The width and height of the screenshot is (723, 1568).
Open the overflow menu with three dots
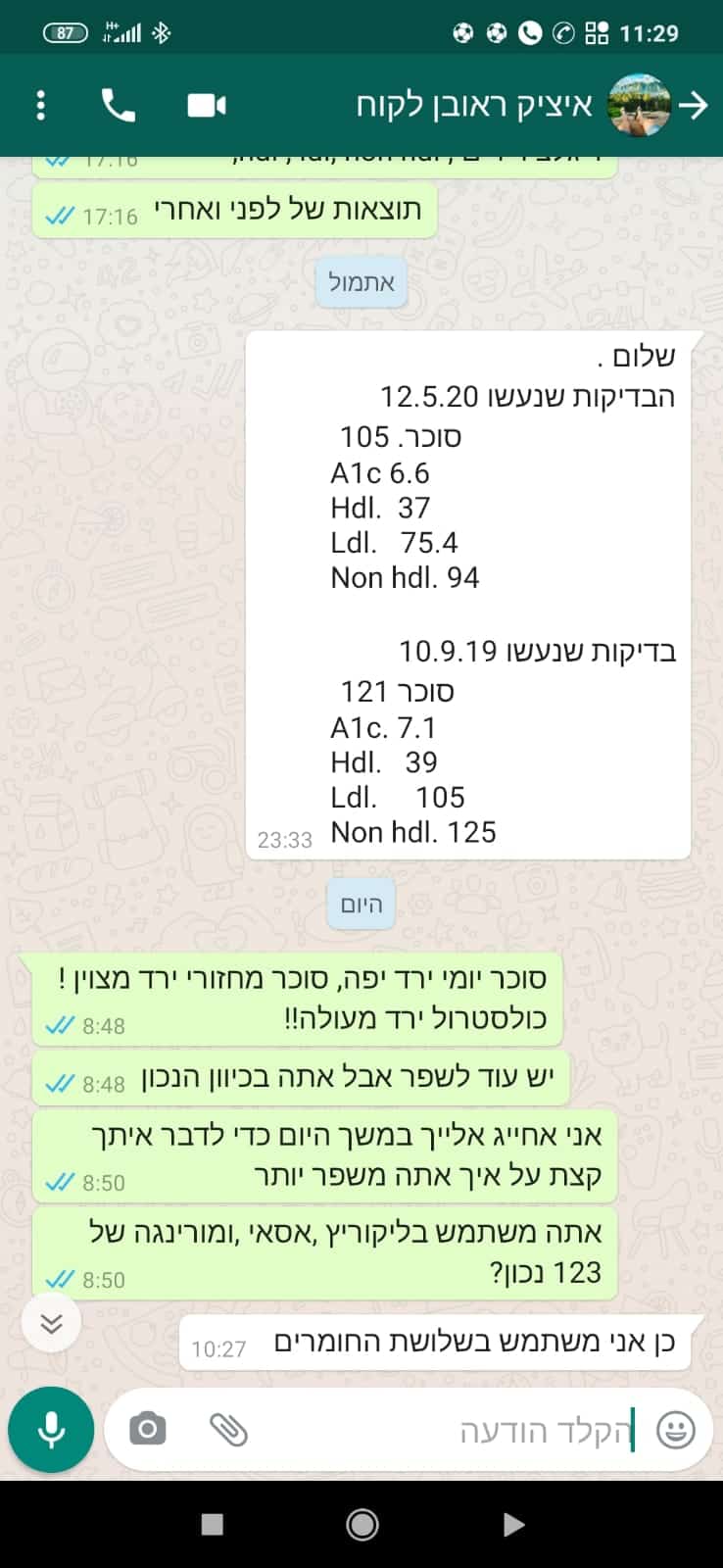pos(40,105)
